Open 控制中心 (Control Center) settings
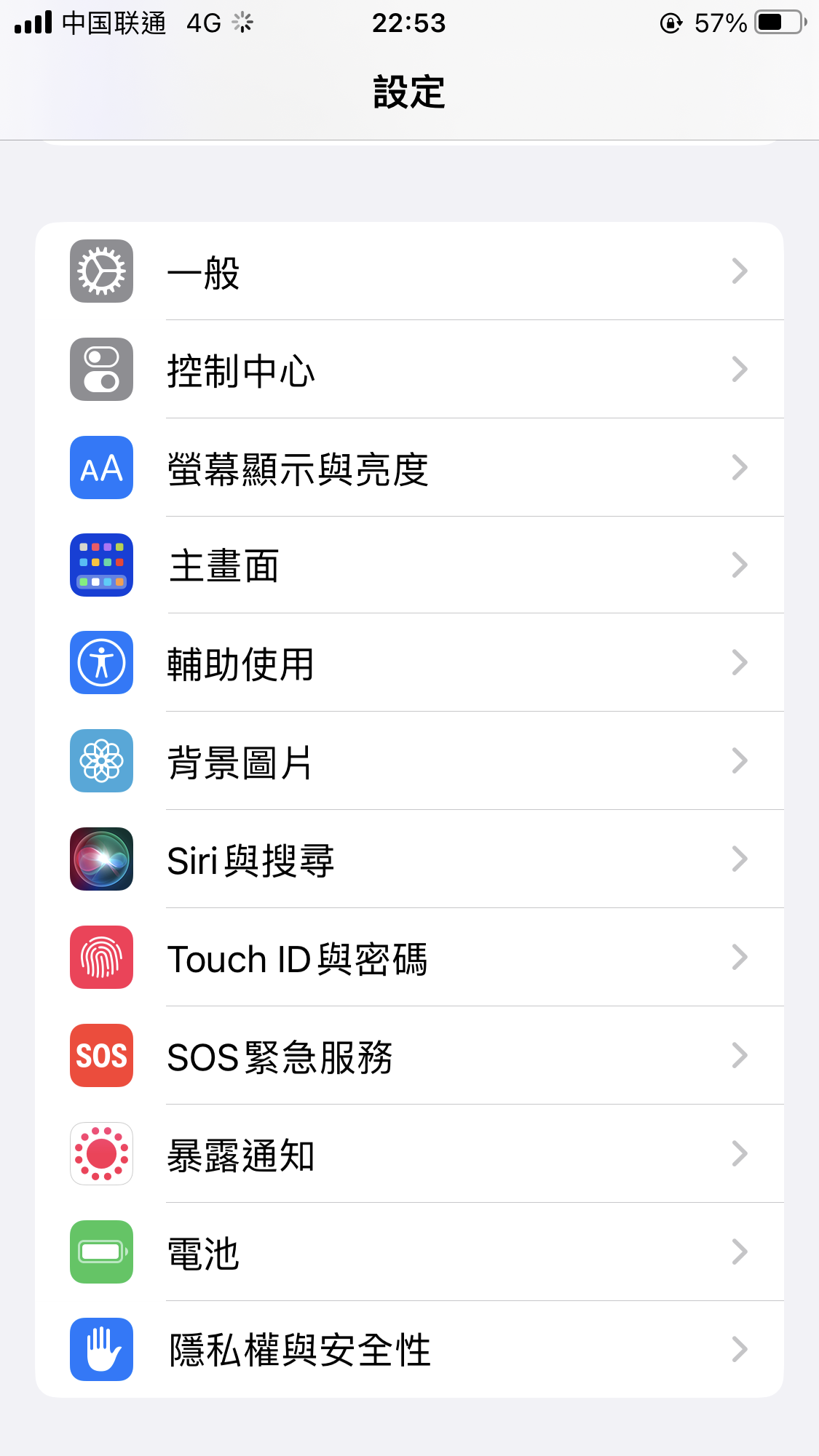Screen dimensions: 819x1456 (x=408, y=370)
